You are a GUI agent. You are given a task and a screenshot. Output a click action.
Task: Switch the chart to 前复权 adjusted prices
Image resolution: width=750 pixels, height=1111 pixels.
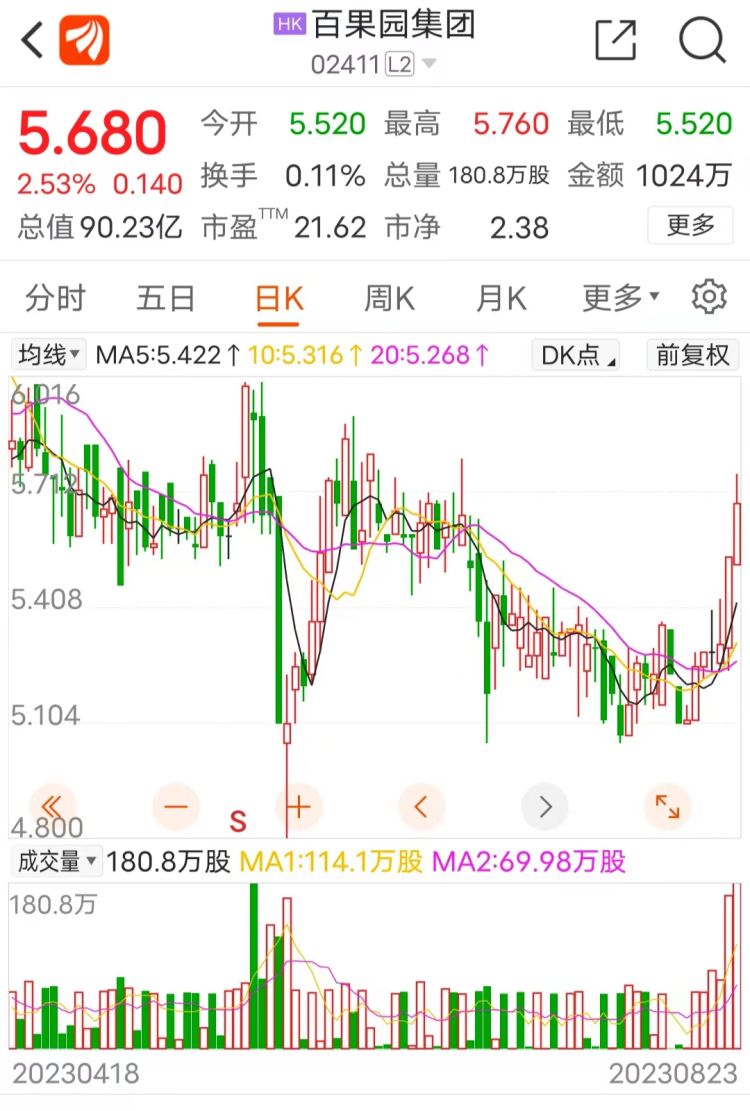click(x=691, y=356)
